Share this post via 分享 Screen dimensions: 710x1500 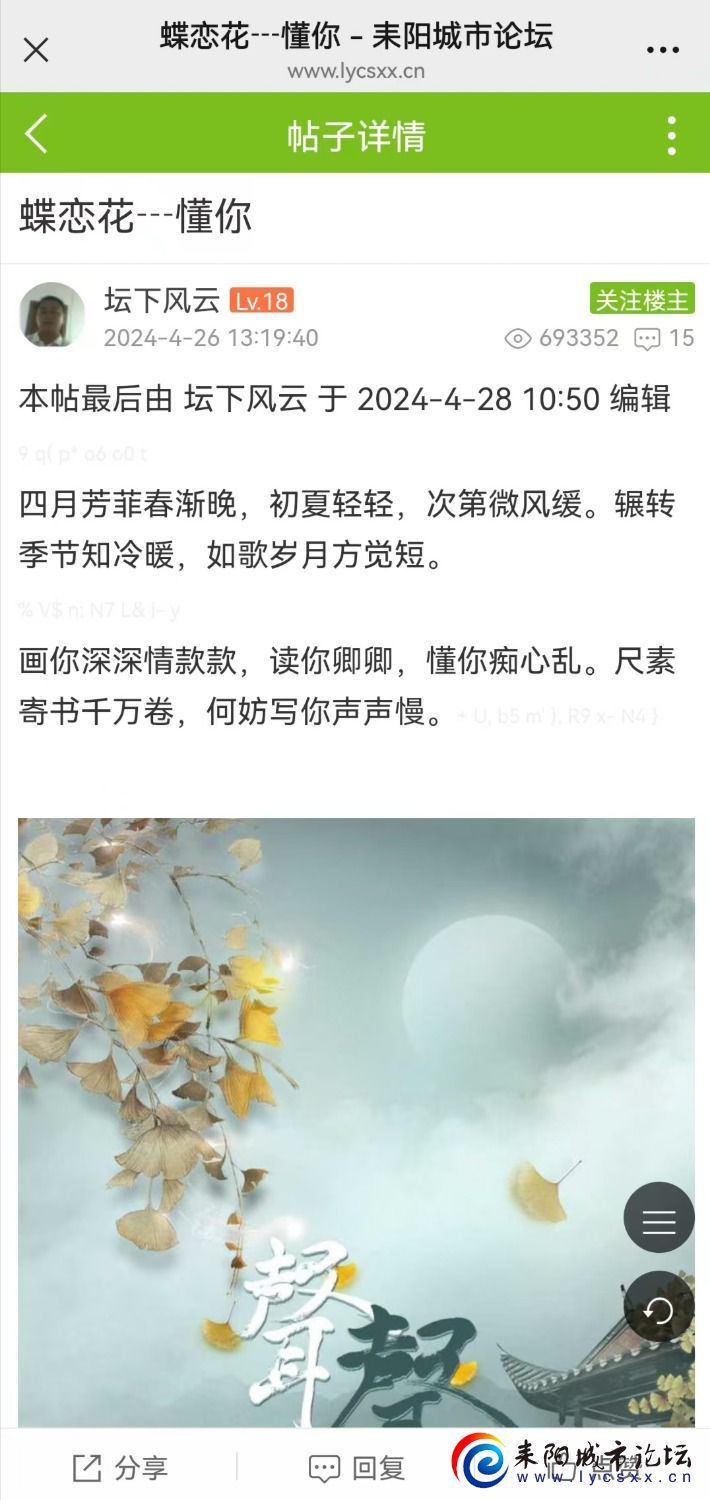click(120, 1468)
